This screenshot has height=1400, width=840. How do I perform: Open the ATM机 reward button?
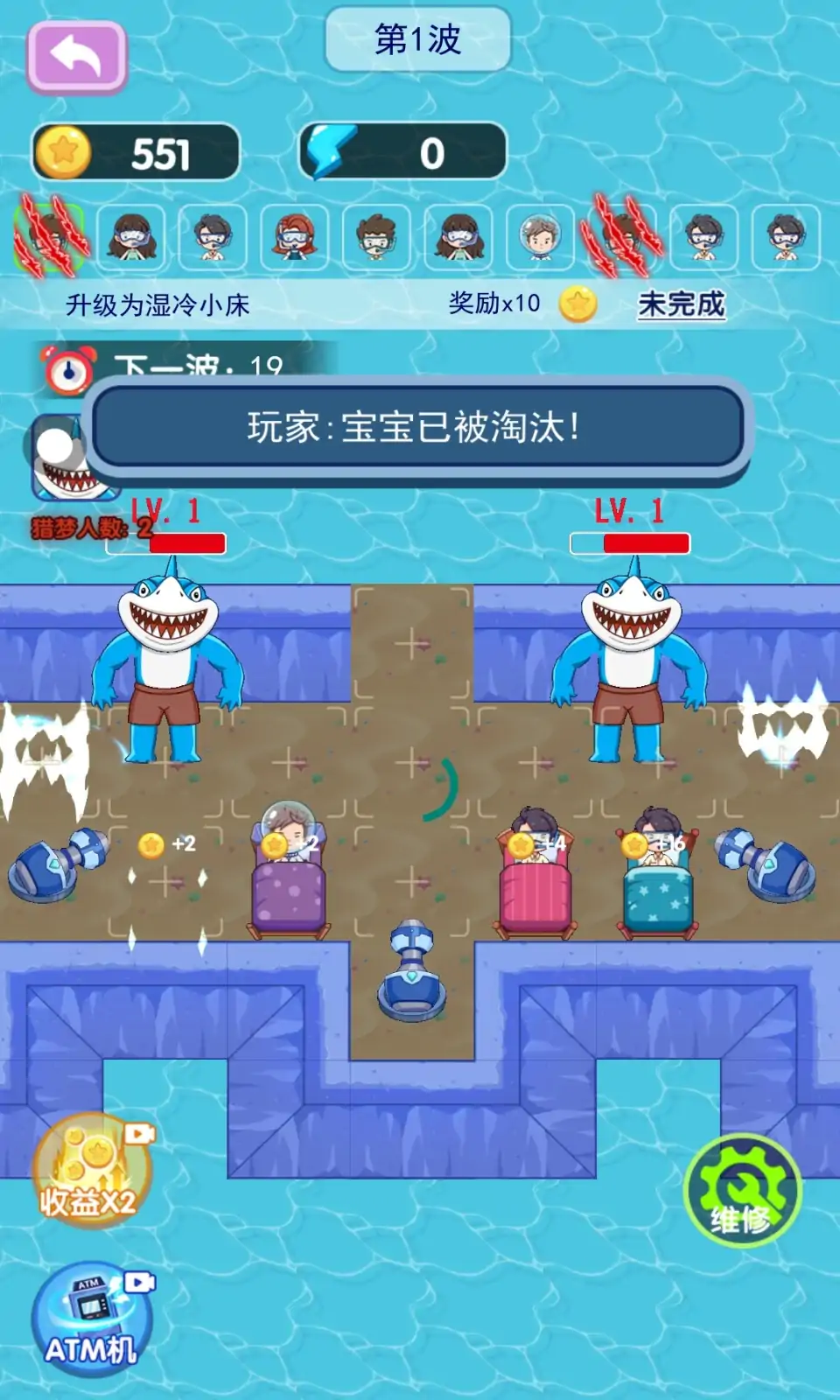pyautogui.click(x=91, y=1319)
